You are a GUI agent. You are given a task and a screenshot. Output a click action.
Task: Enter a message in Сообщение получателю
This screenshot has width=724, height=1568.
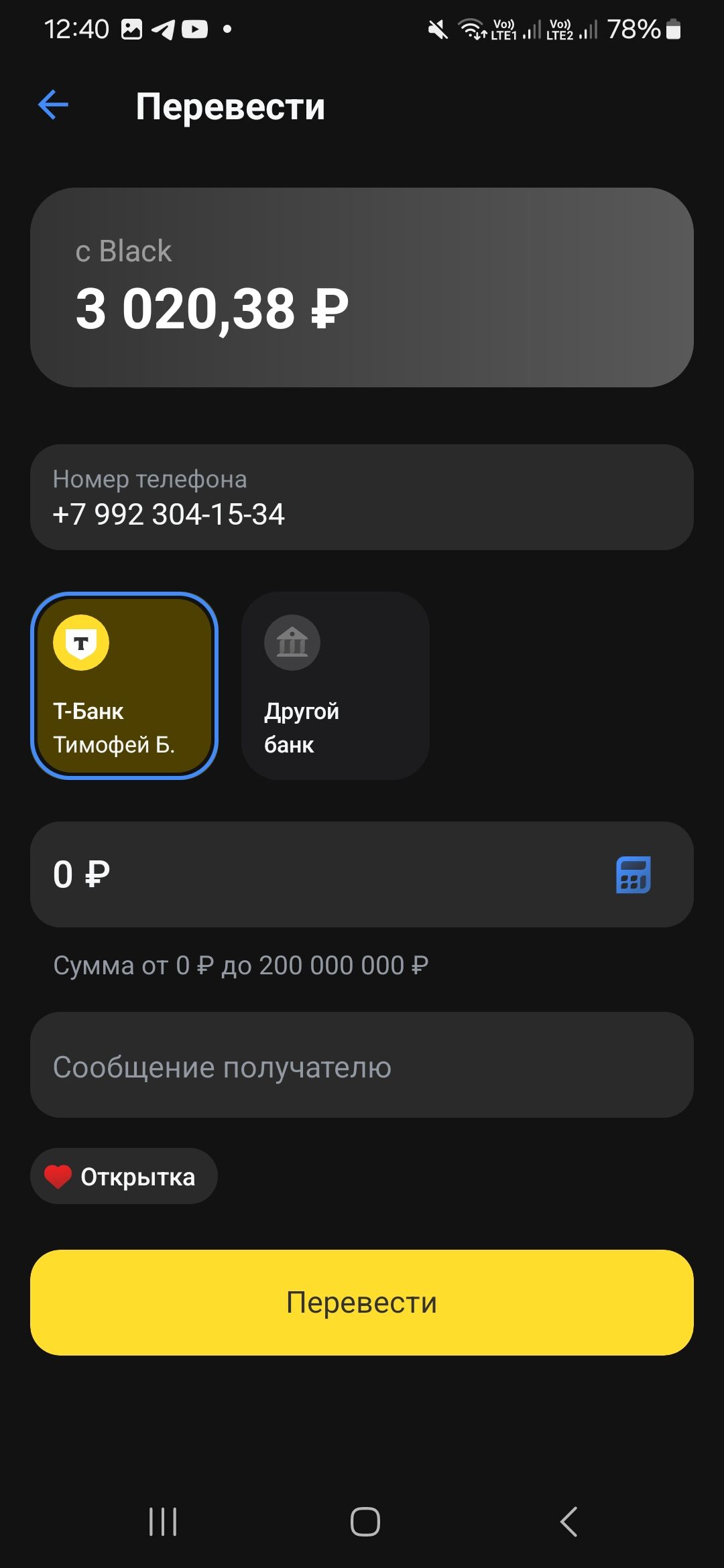[362, 1065]
